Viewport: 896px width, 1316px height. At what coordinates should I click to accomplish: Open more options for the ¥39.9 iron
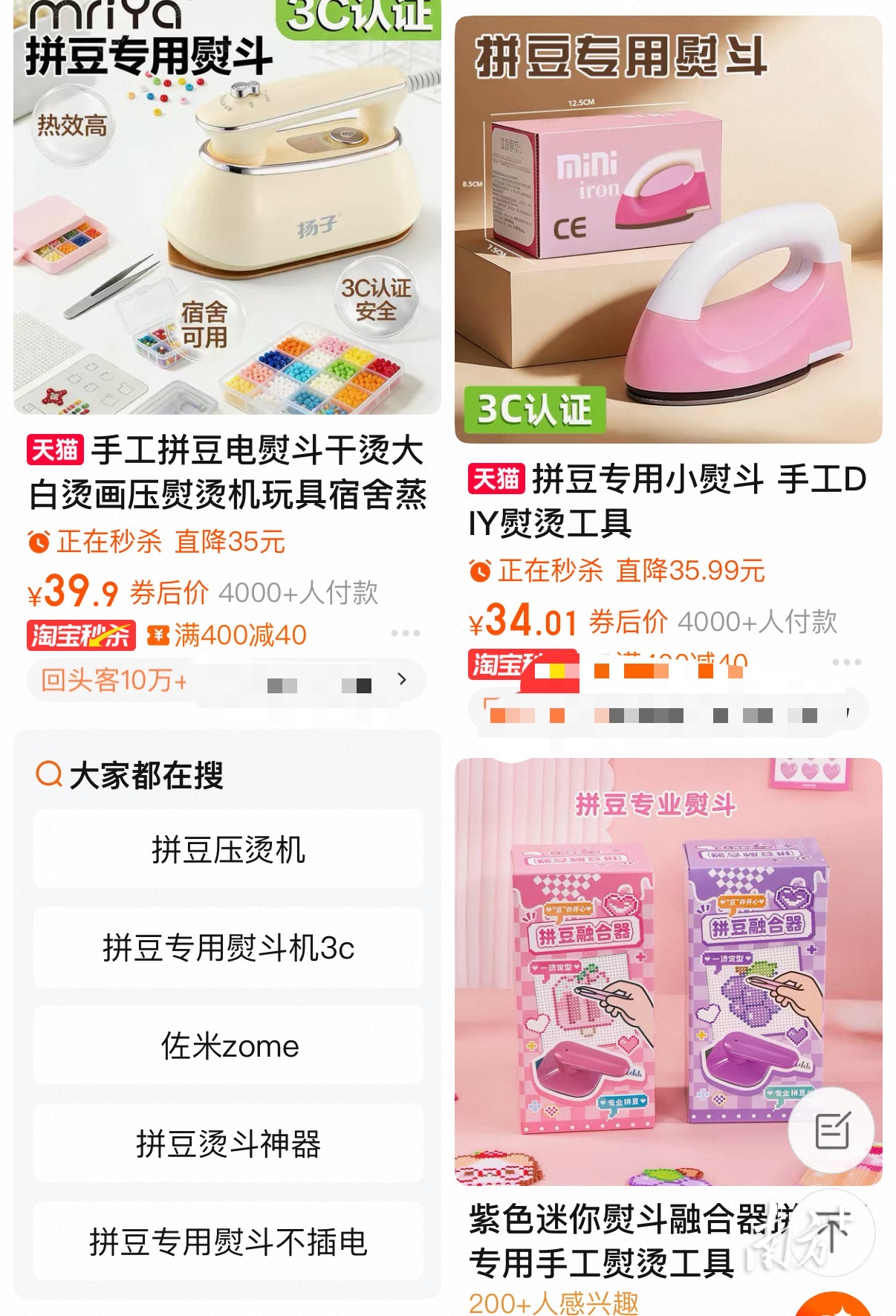click(x=406, y=633)
